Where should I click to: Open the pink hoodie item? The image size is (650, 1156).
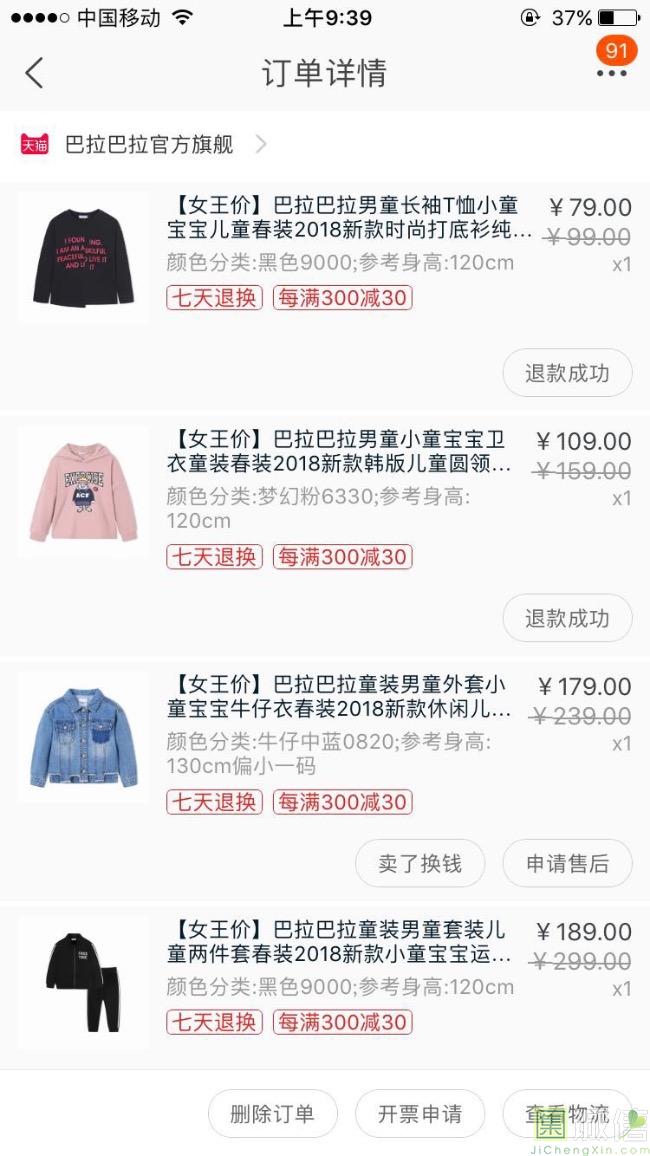pyautogui.click(x=340, y=466)
